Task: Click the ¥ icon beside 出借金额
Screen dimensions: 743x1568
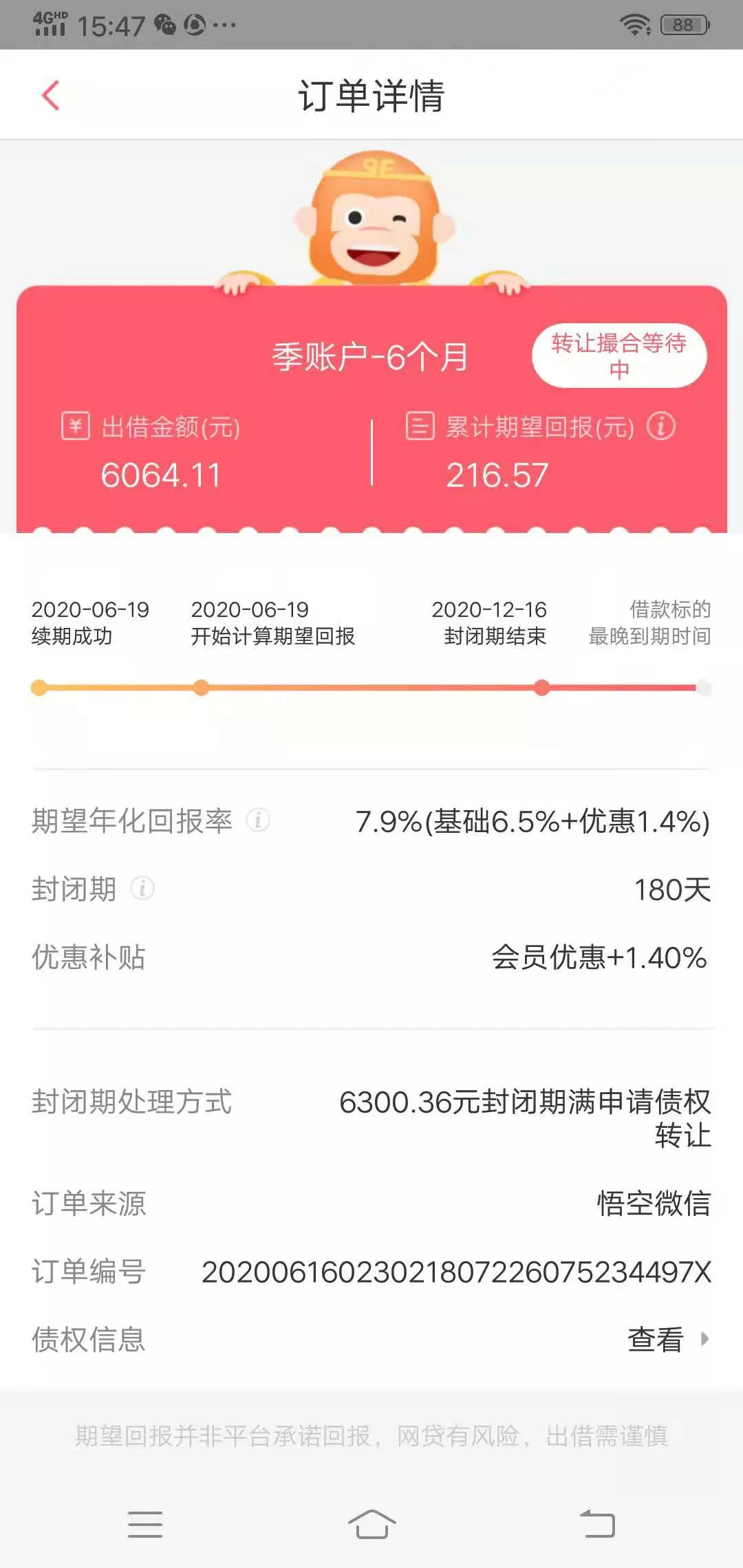Action: coord(76,426)
